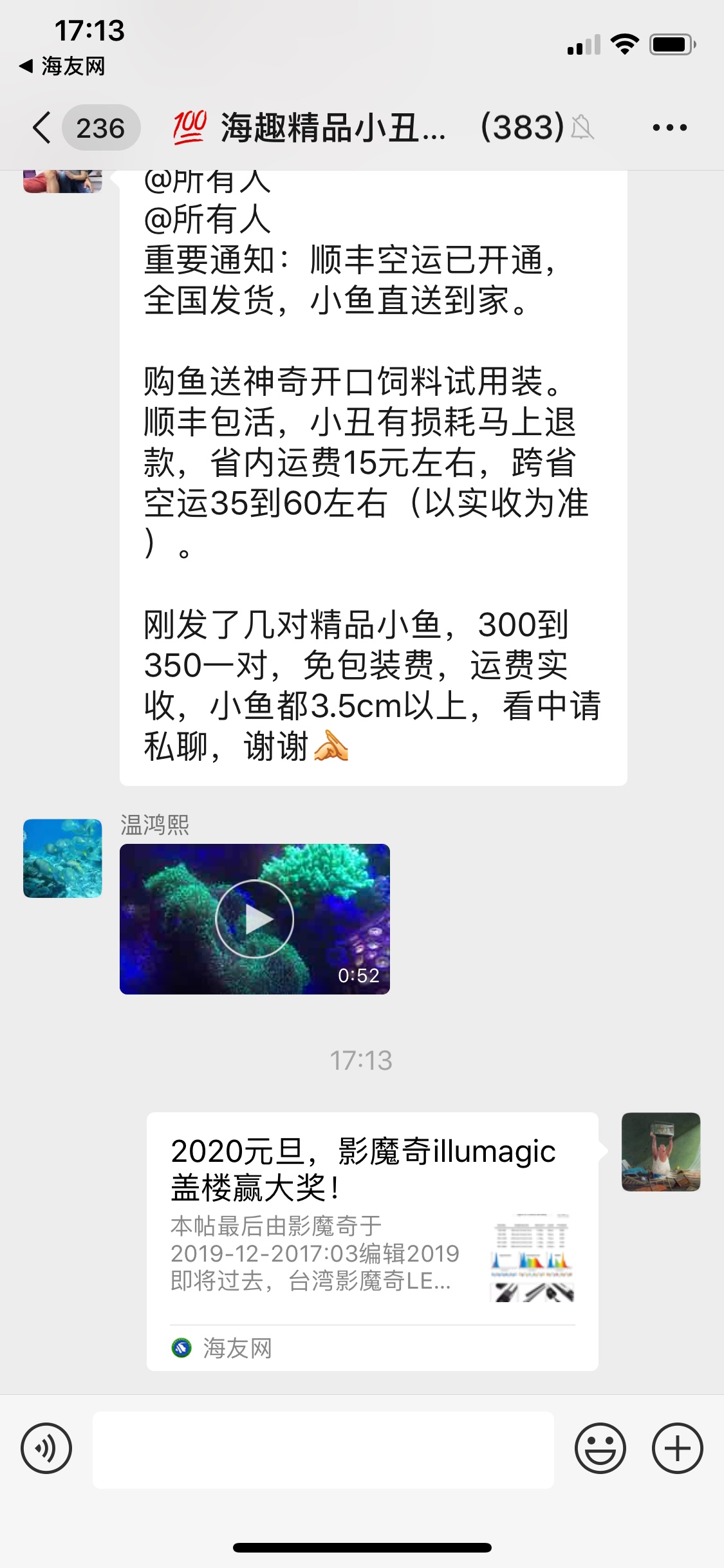Open my own avatar beside the shared link
Viewport: 724px width, 1568px height.
pyautogui.click(x=660, y=1152)
